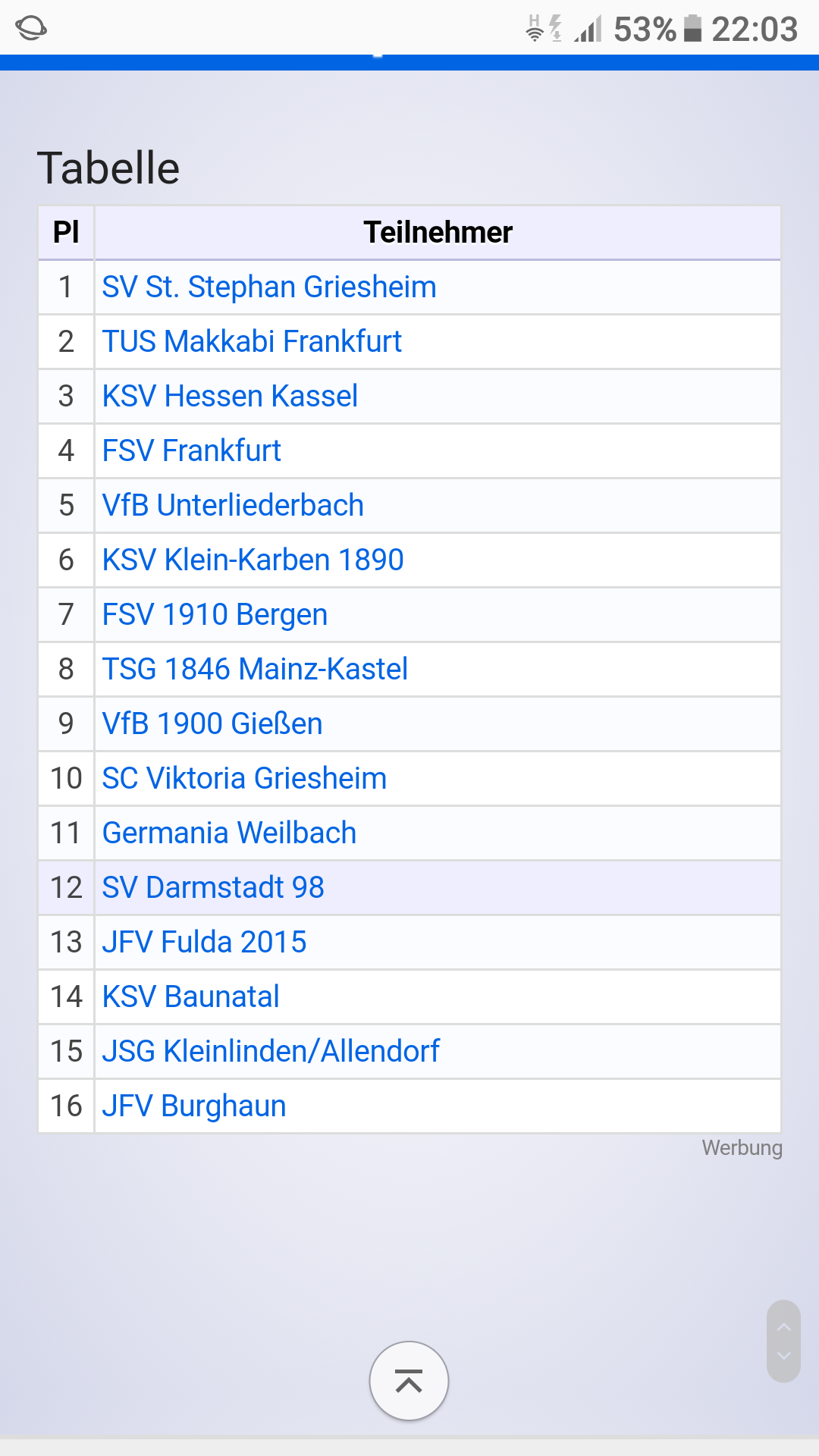
Task: Open TSG 1846 Mainz-Kastel link
Action: click(255, 670)
